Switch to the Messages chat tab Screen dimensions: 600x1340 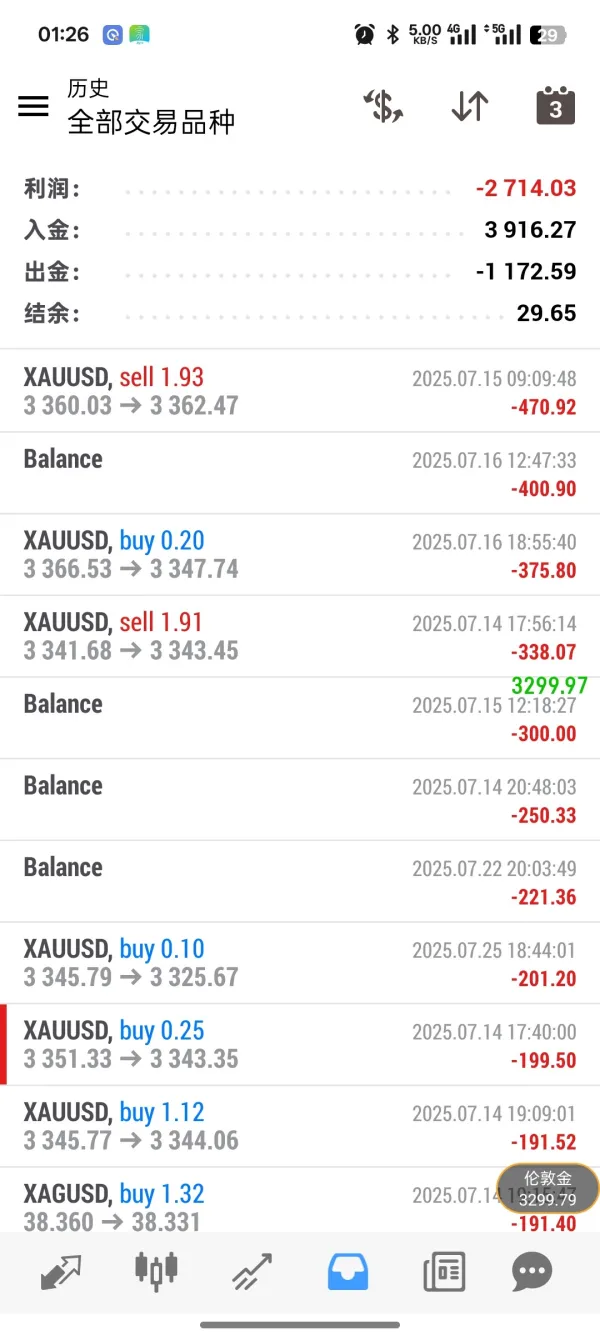point(532,1272)
